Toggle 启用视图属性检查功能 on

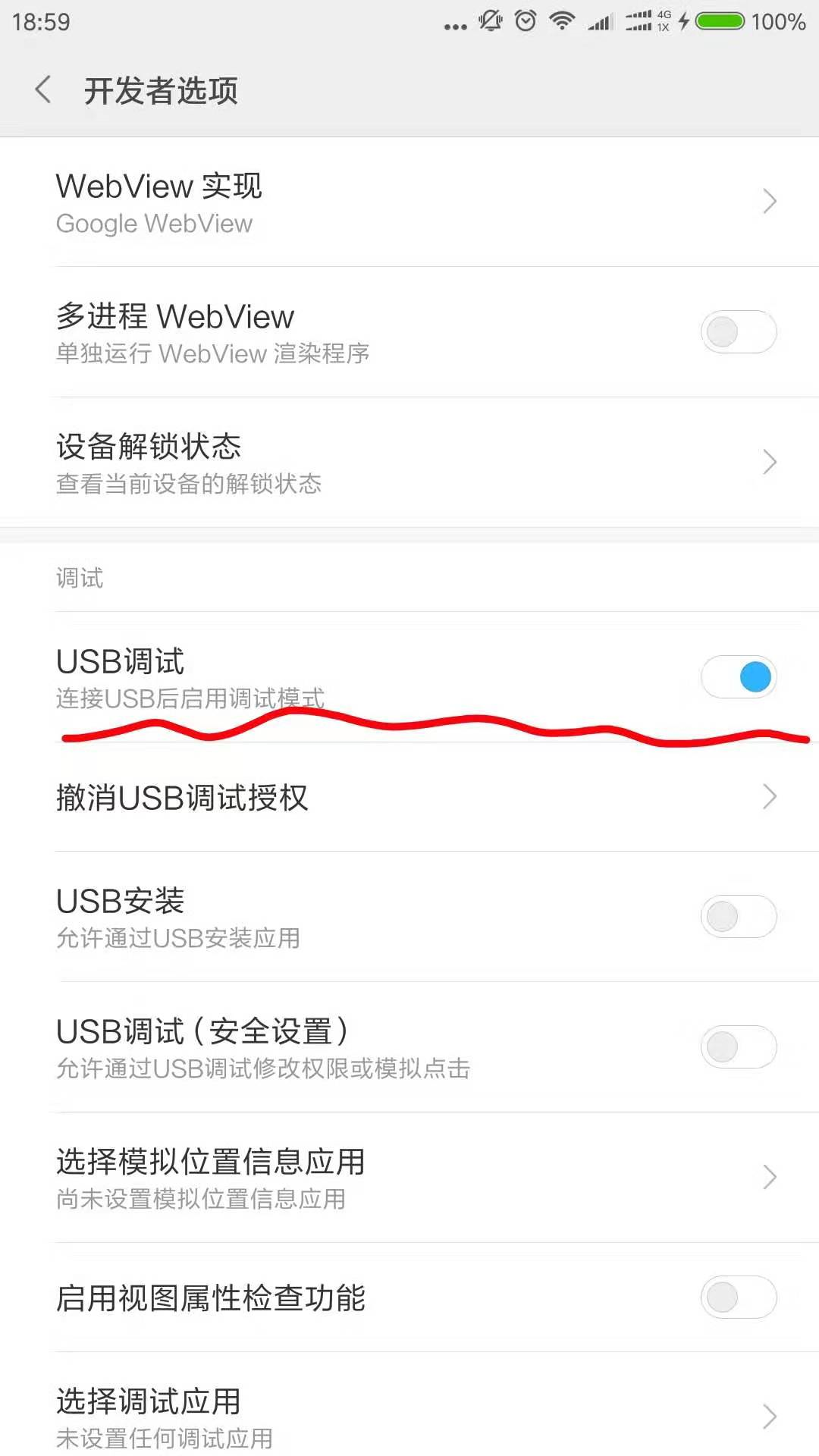click(x=738, y=1298)
